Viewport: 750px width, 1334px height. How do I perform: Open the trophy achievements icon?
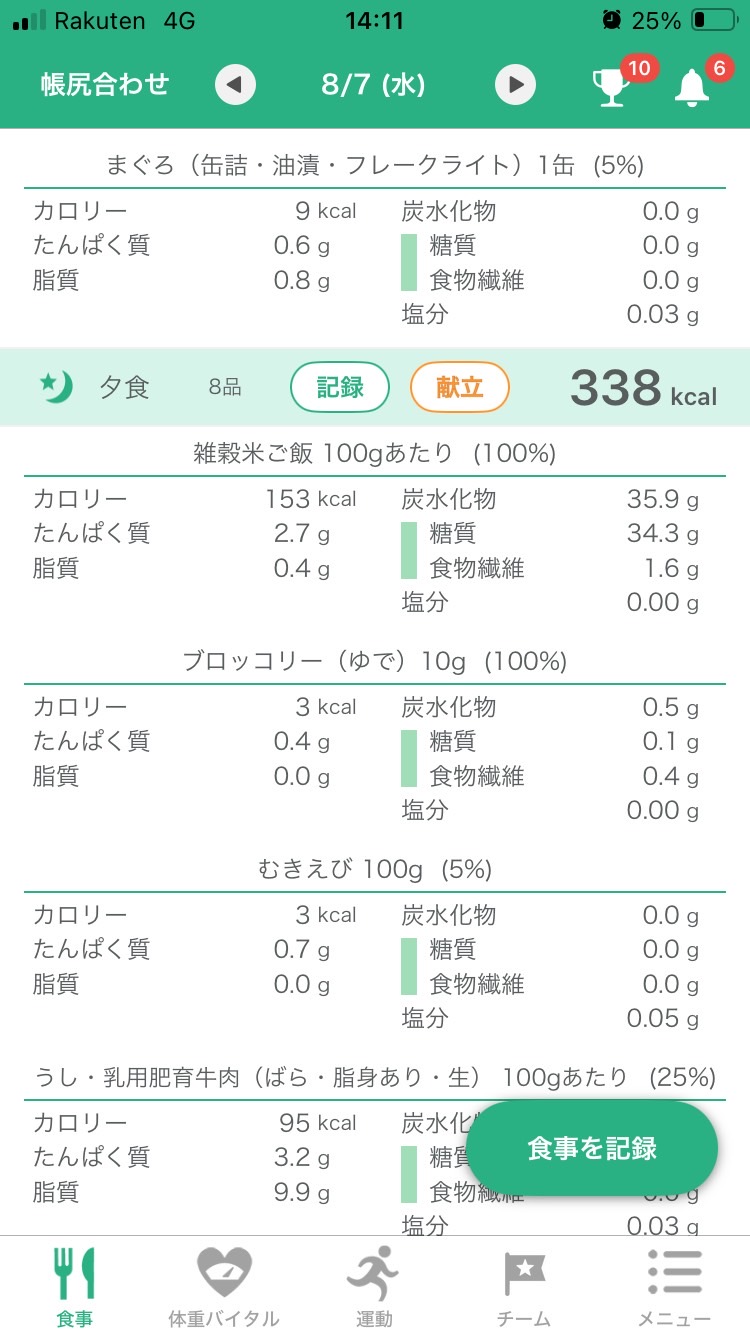pyautogui.click(x=610, y=87)
